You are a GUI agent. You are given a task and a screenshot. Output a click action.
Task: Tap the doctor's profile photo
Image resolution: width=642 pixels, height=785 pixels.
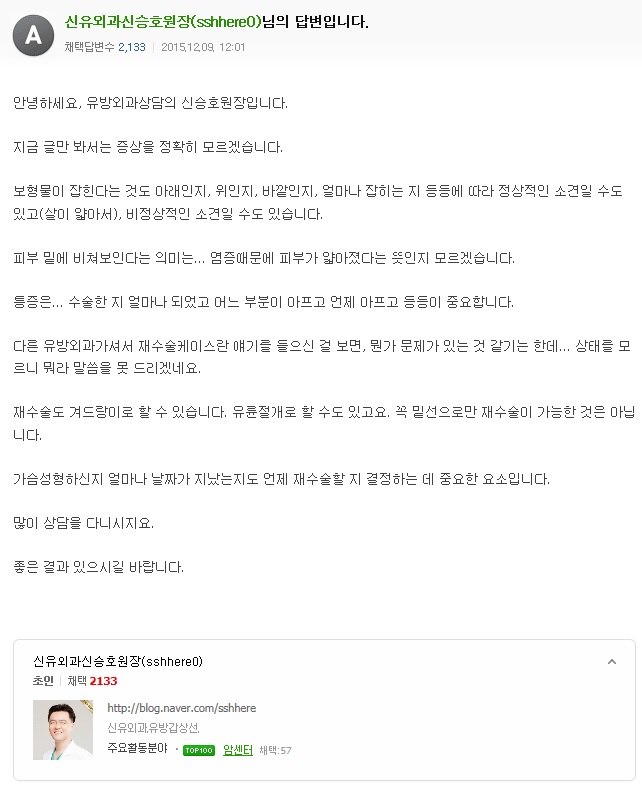pos(63,729)
